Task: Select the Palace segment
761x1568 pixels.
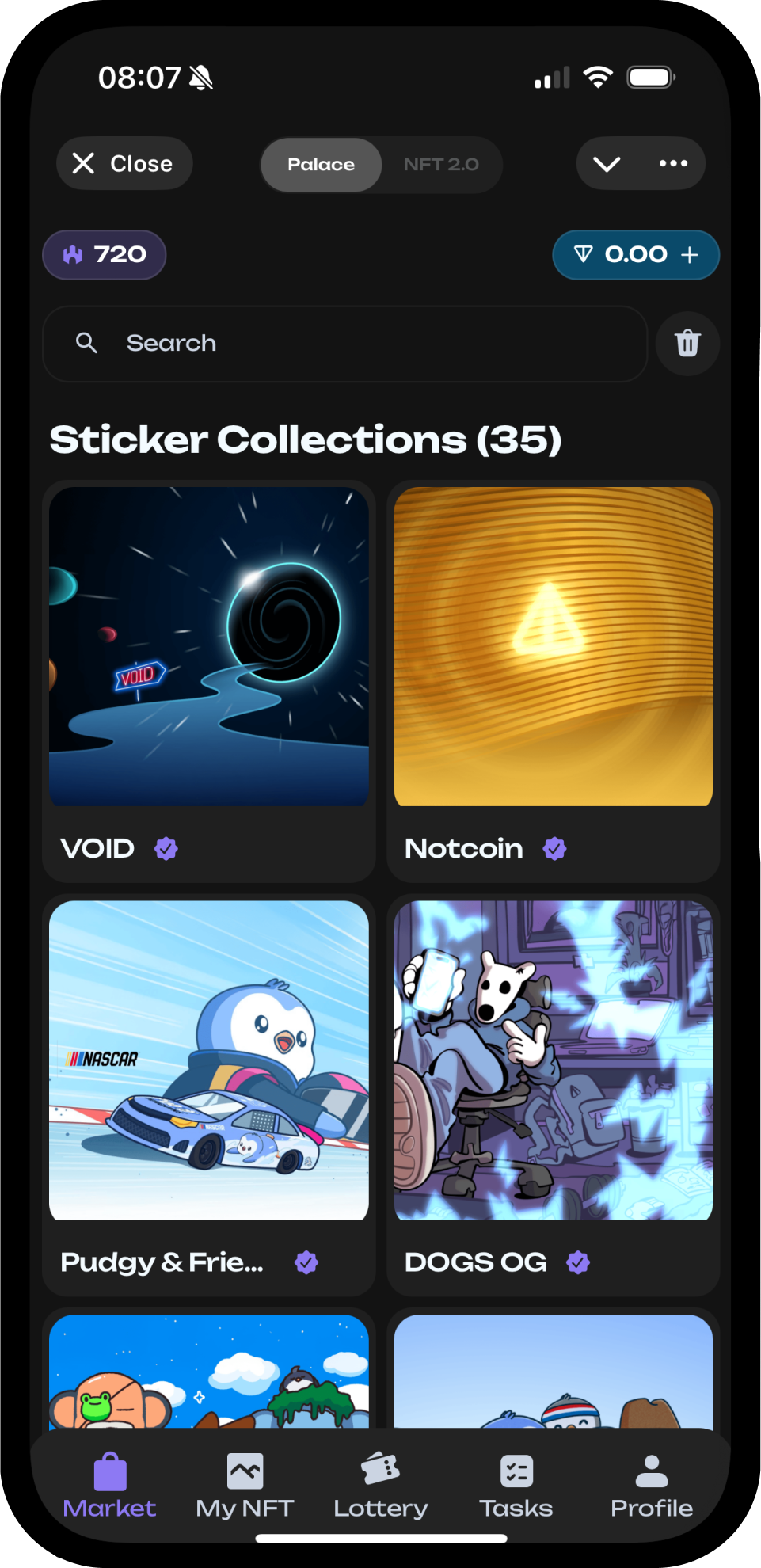Action: tap(321, 165)
